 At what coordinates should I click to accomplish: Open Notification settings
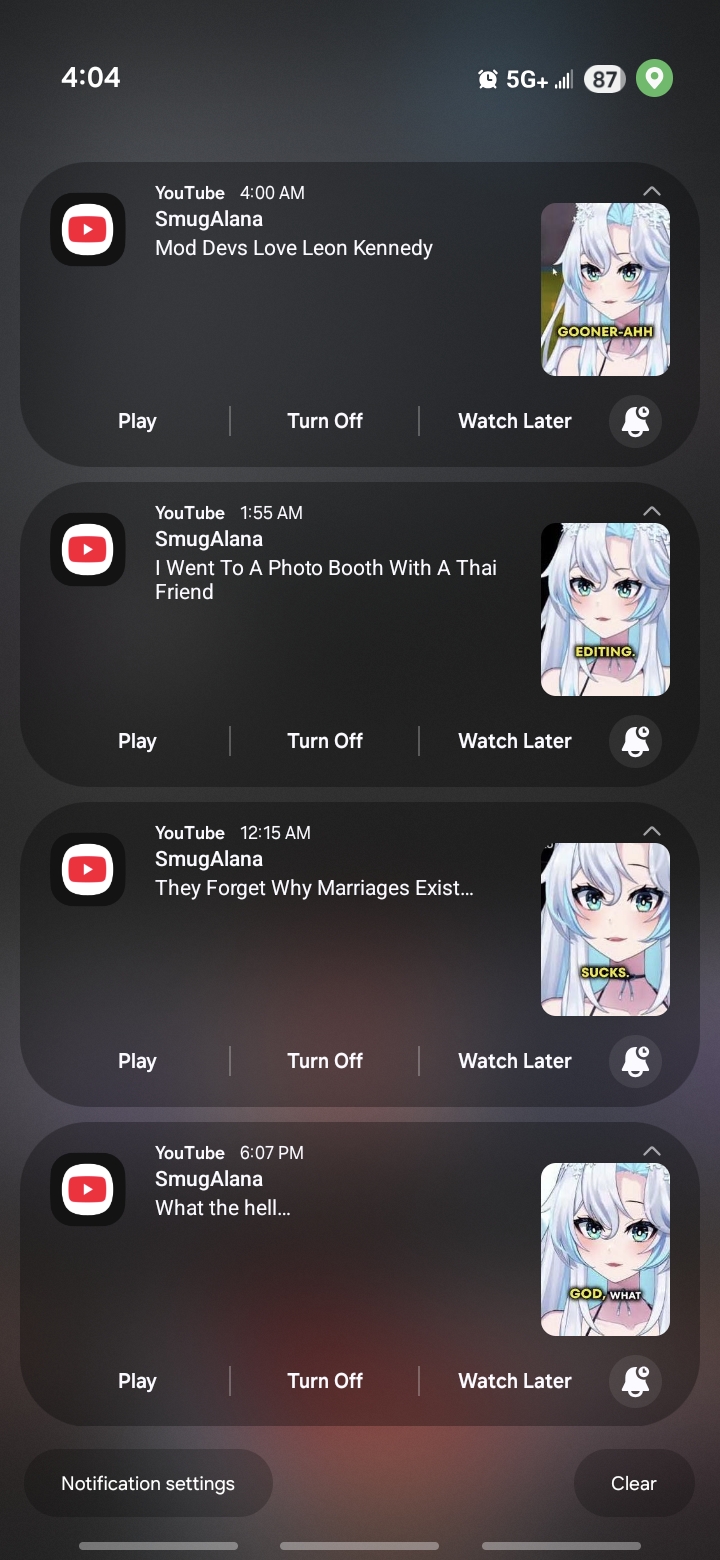pyautogui.click(x=148, y=1483)
